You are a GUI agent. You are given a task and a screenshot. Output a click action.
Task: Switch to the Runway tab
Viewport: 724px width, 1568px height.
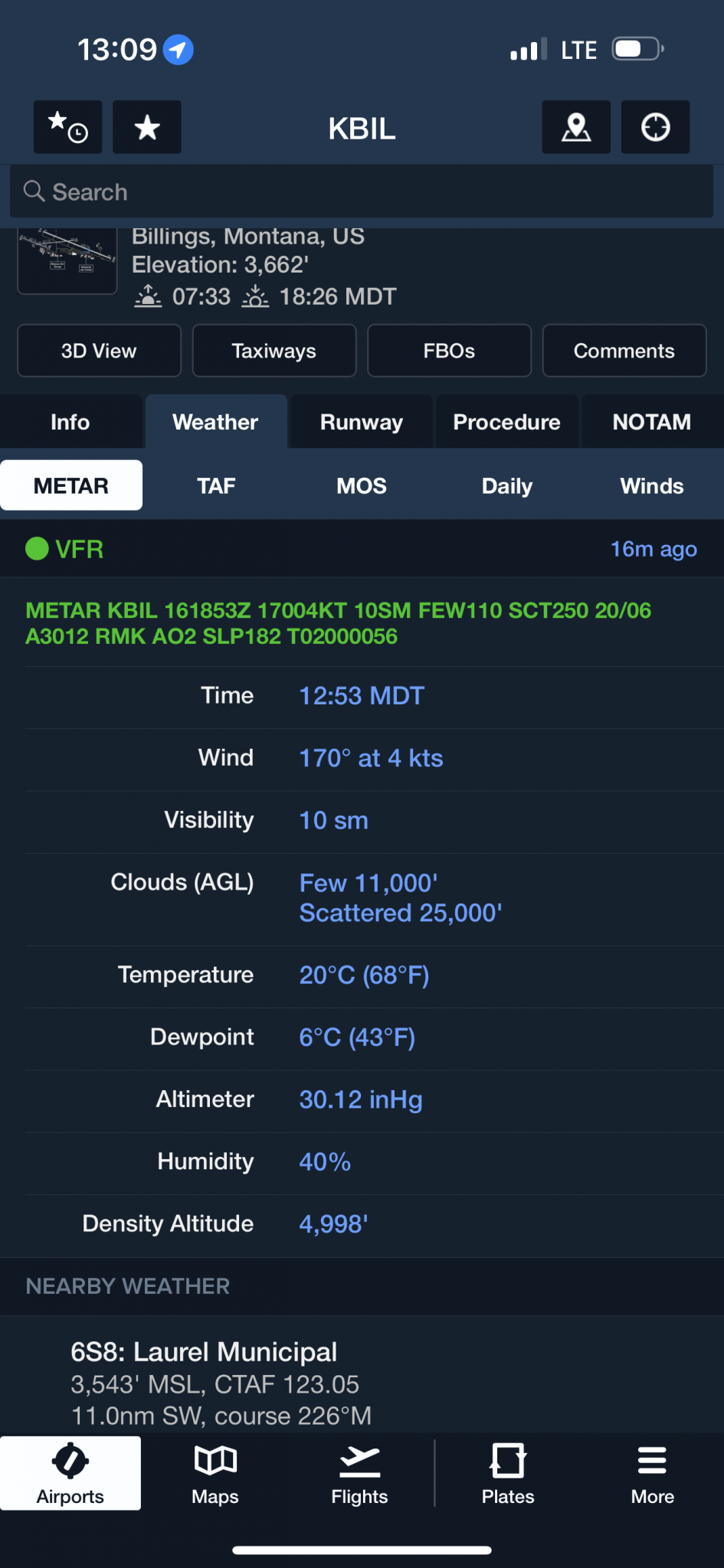click(x=361, y=422)
